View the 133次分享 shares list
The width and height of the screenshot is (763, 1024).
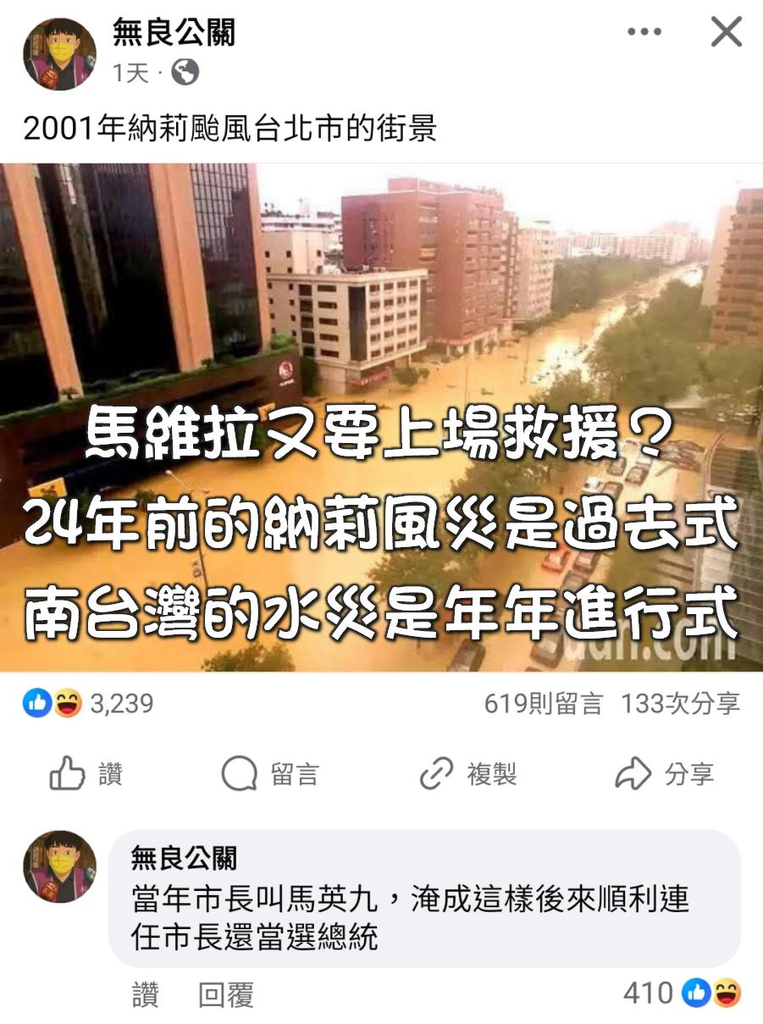pyautogui.click(x=680, y=704)
